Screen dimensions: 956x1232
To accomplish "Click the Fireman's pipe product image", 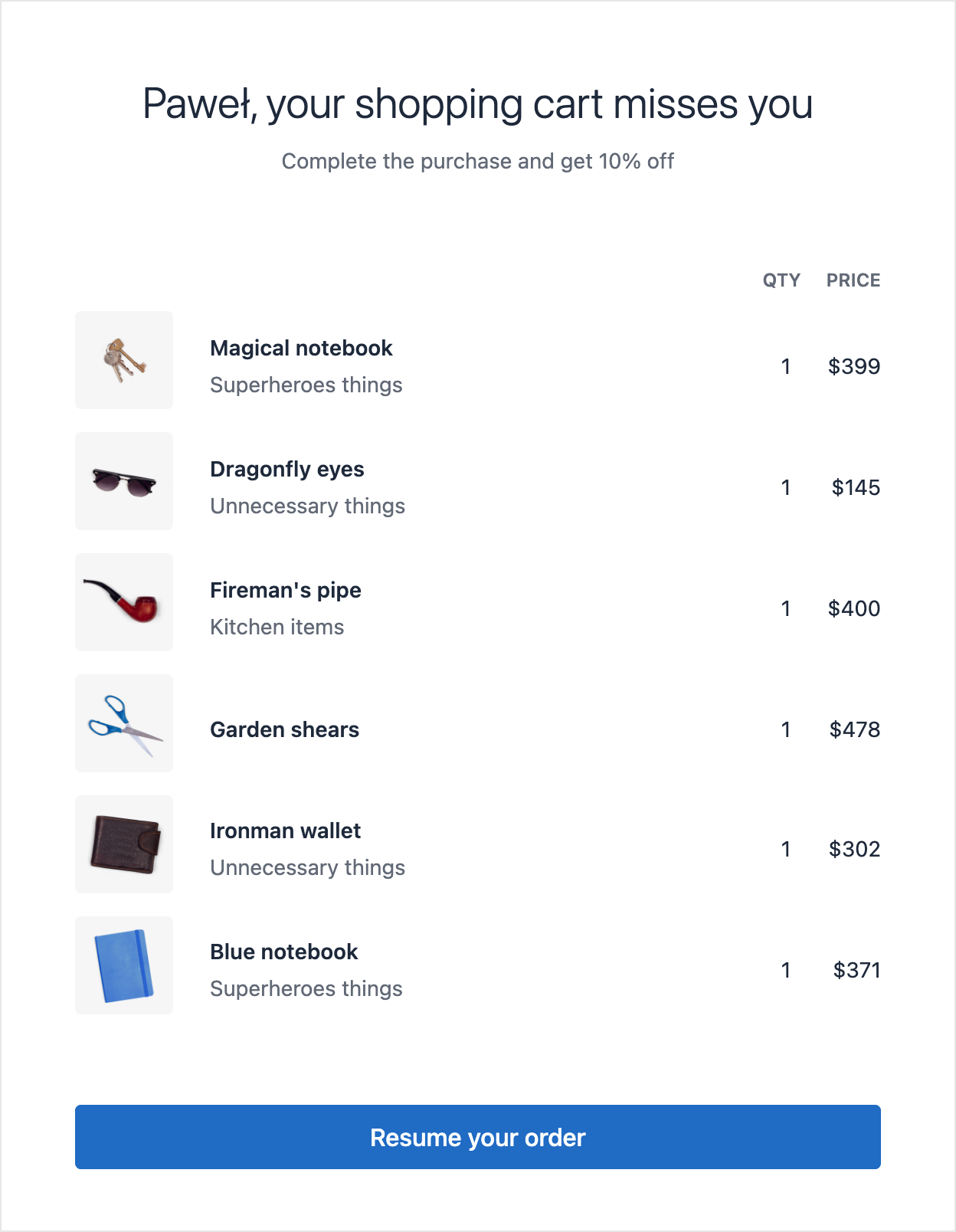I will click(123, 602).
